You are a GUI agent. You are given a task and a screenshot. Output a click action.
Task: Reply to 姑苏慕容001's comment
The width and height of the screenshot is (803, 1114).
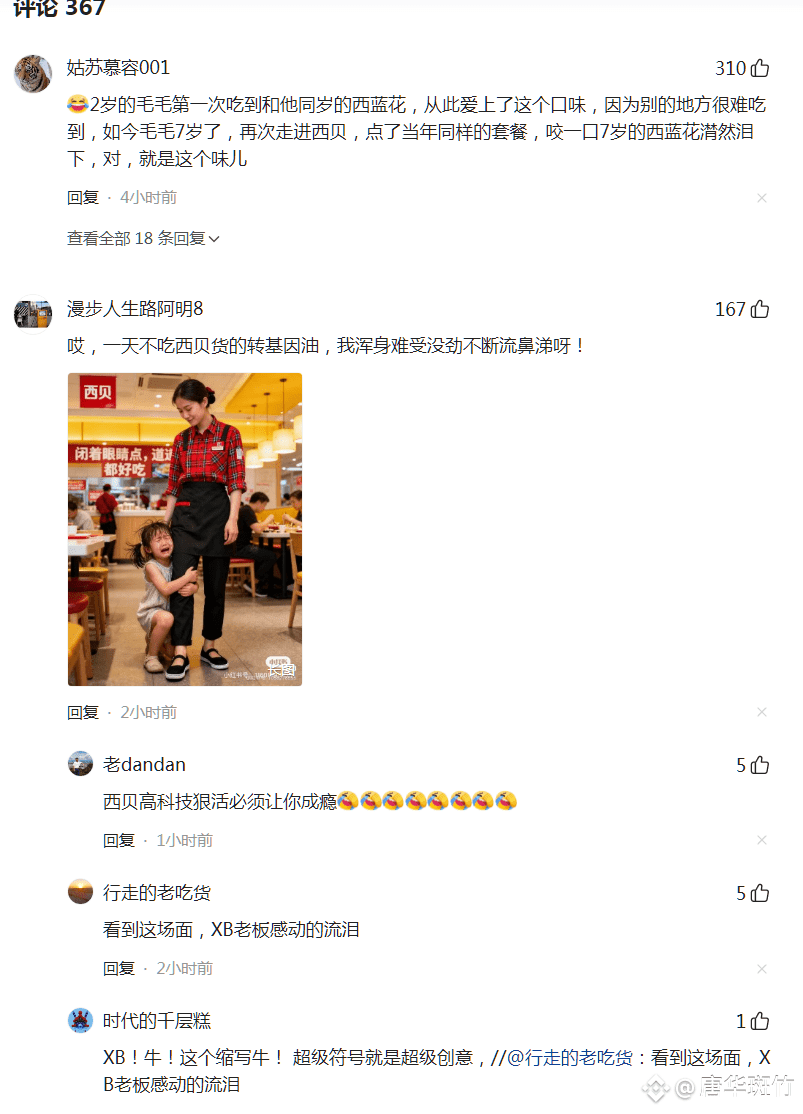83,197
